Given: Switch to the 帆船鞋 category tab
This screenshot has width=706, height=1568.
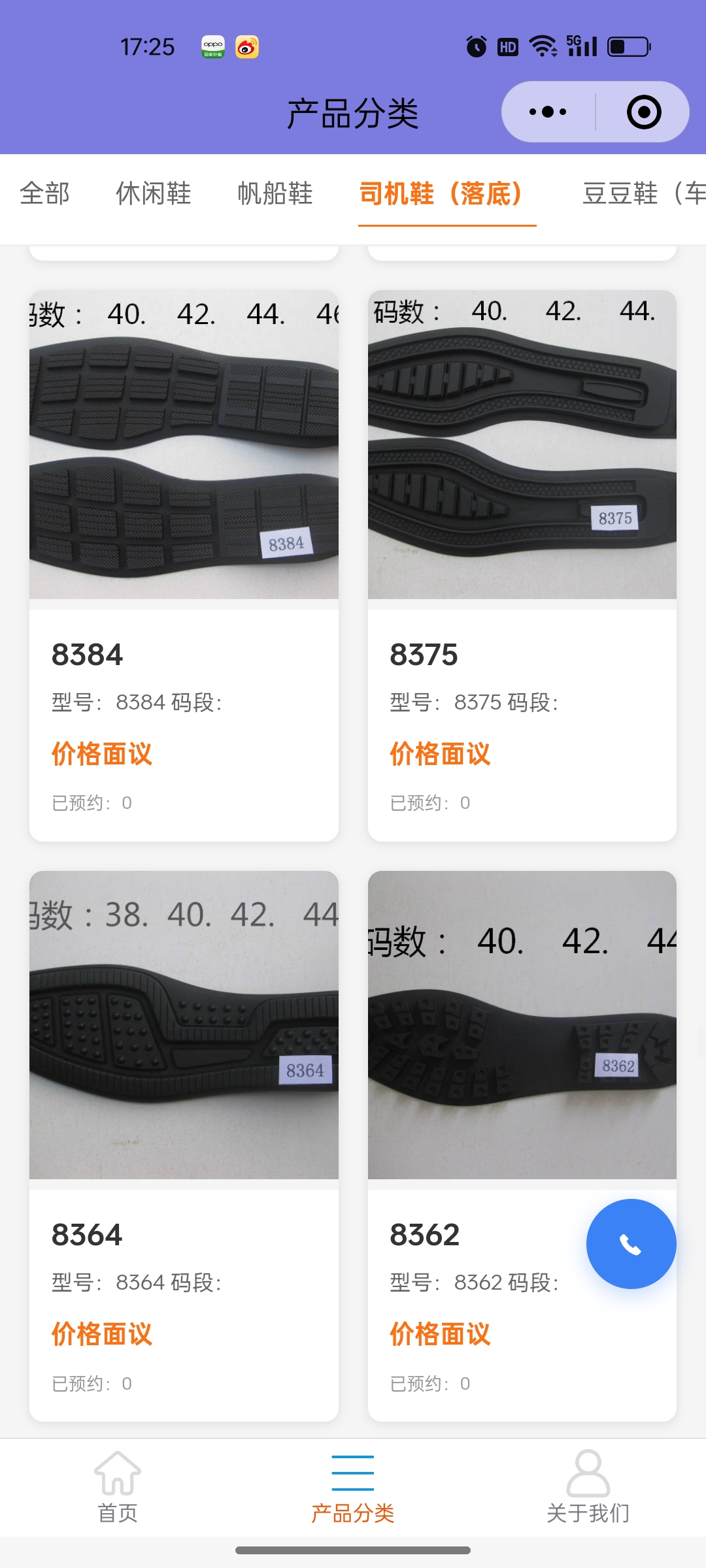Looking at the screenshot, I should tap(275, 193).
